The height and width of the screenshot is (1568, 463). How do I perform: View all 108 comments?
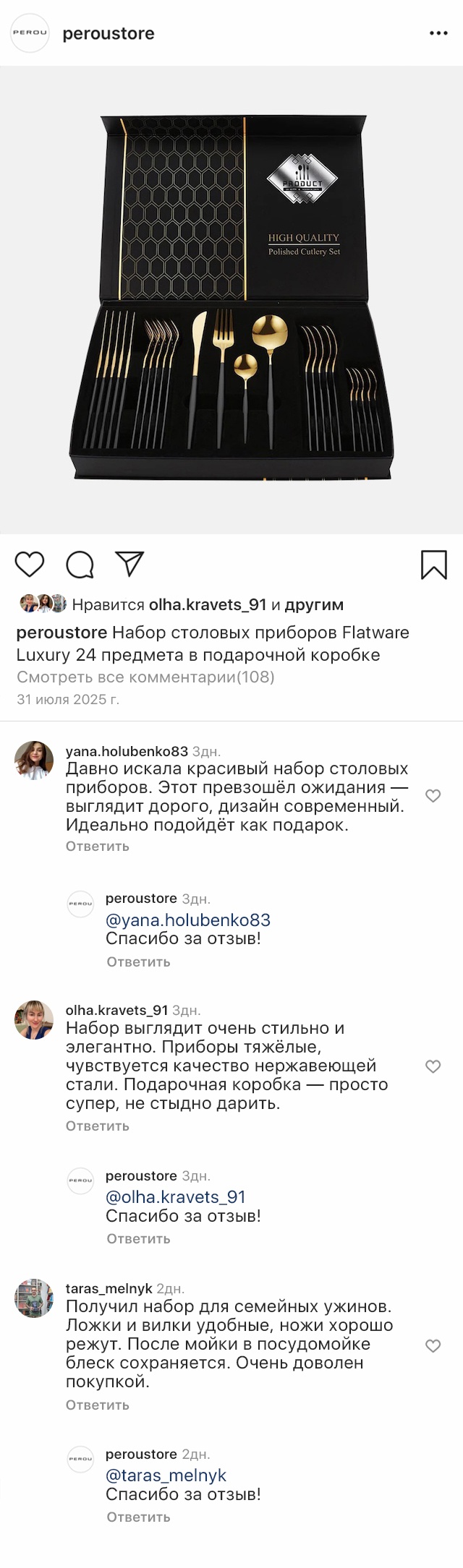pyautogui.click(x=145, y=677)
